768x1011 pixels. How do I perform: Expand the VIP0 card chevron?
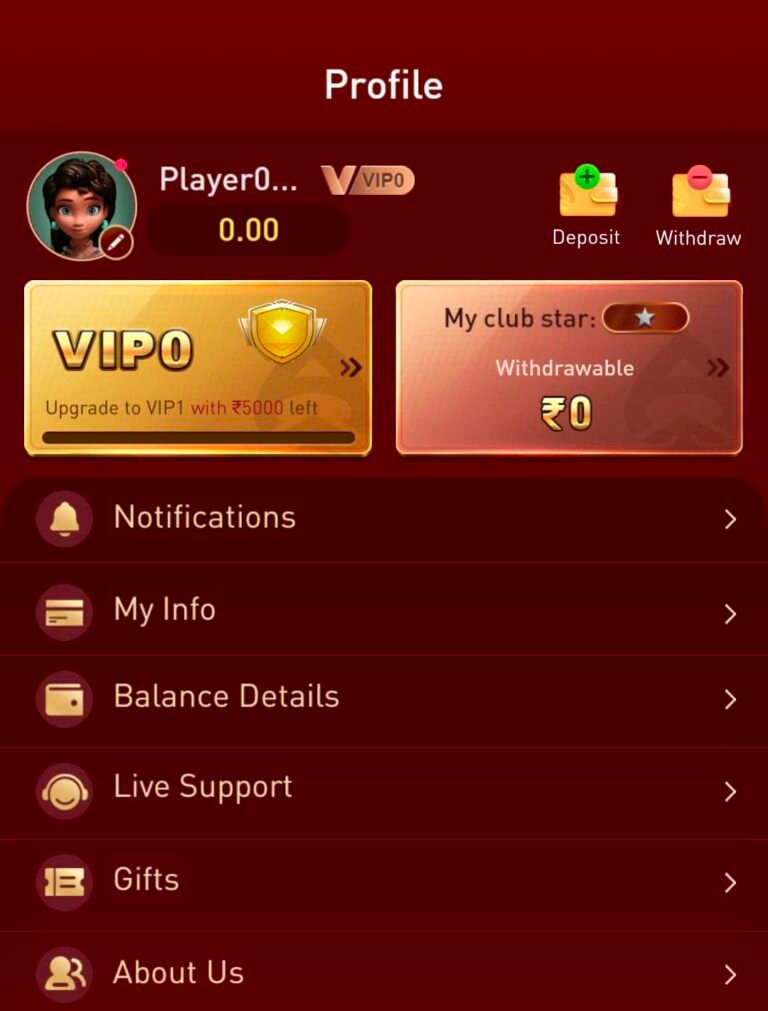click(x=352, y=366)
